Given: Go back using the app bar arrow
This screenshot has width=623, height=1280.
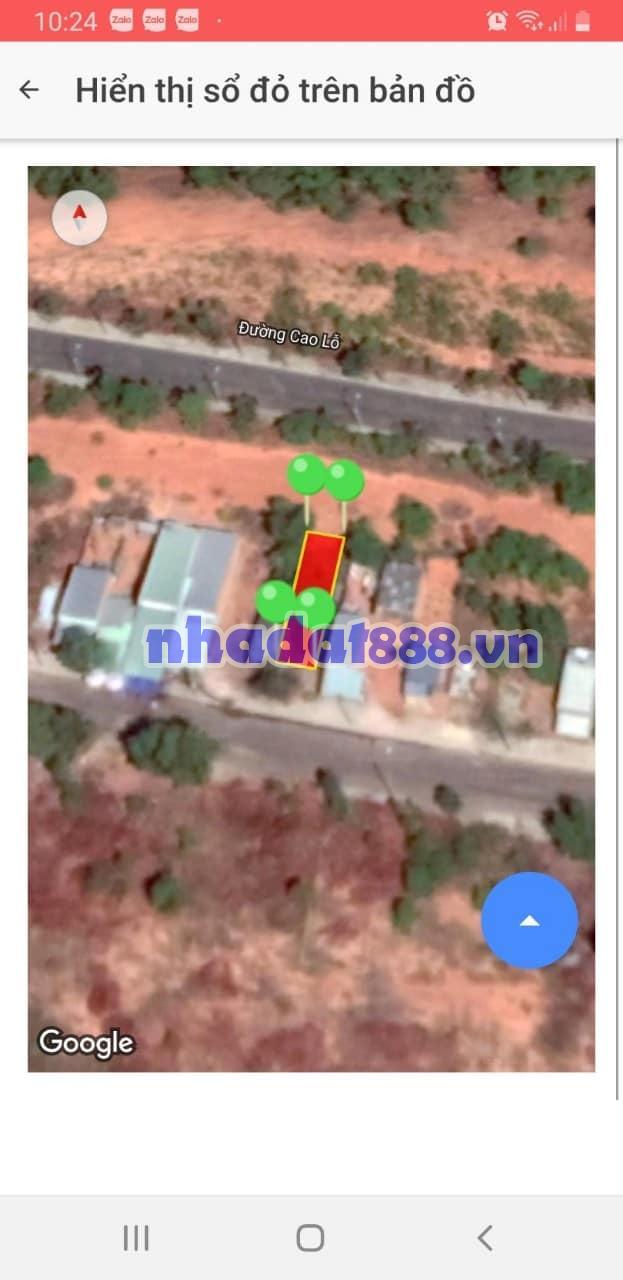Looking at the screenshot, I should point(29,90).
